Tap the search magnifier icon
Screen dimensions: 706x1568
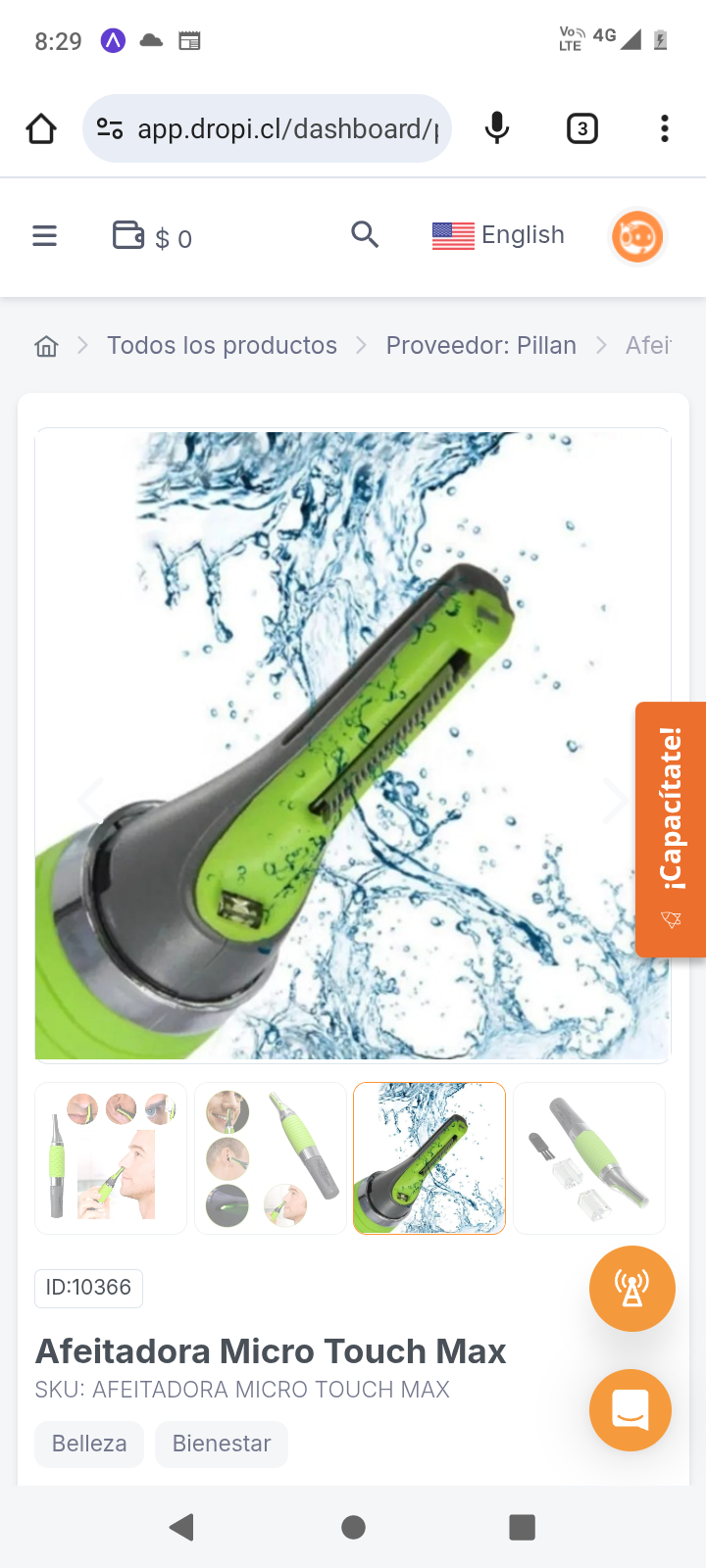pyautogui.click(x=365, y=235)
